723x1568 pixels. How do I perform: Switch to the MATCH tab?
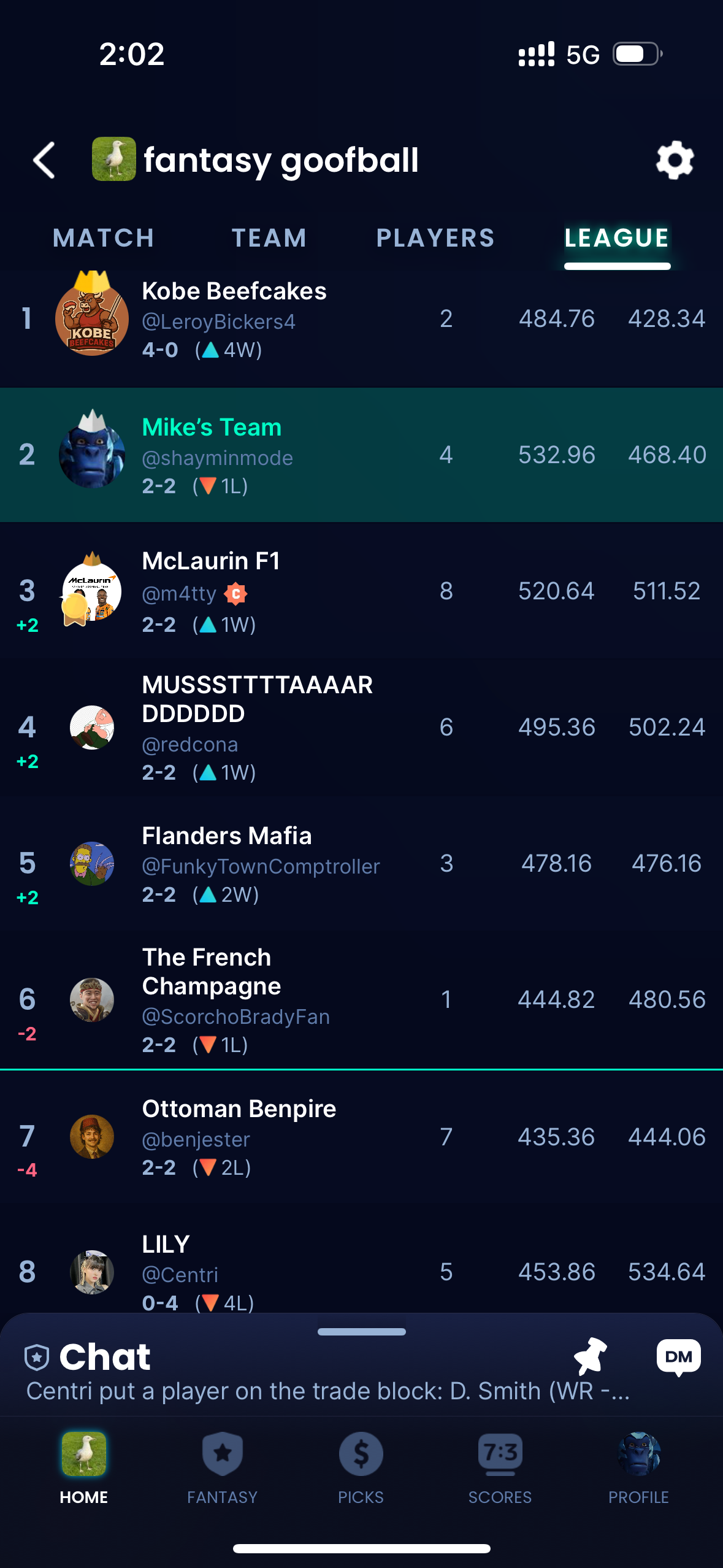pos(103,238)
